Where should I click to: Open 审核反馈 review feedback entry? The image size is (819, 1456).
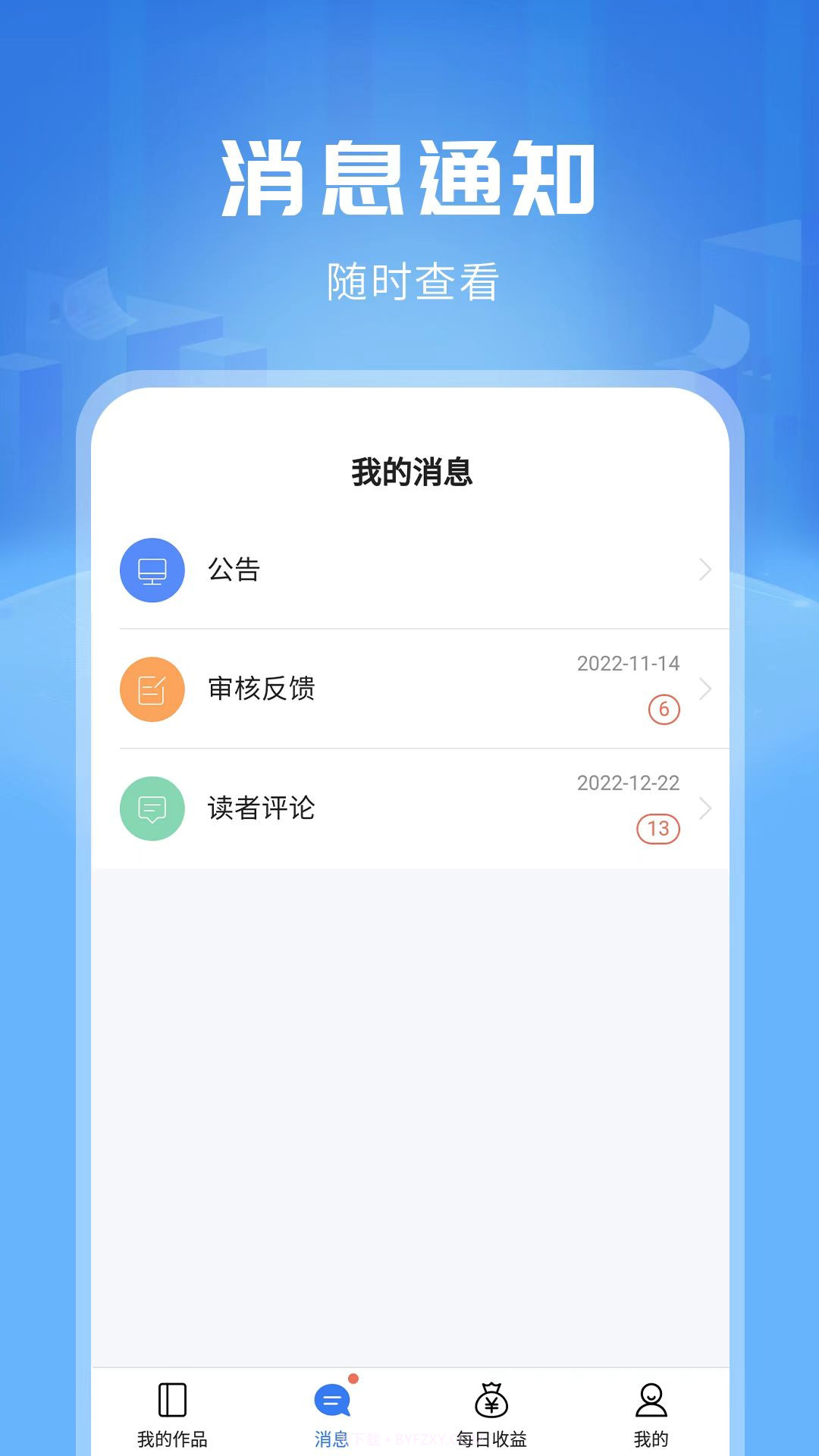[409, 689]
